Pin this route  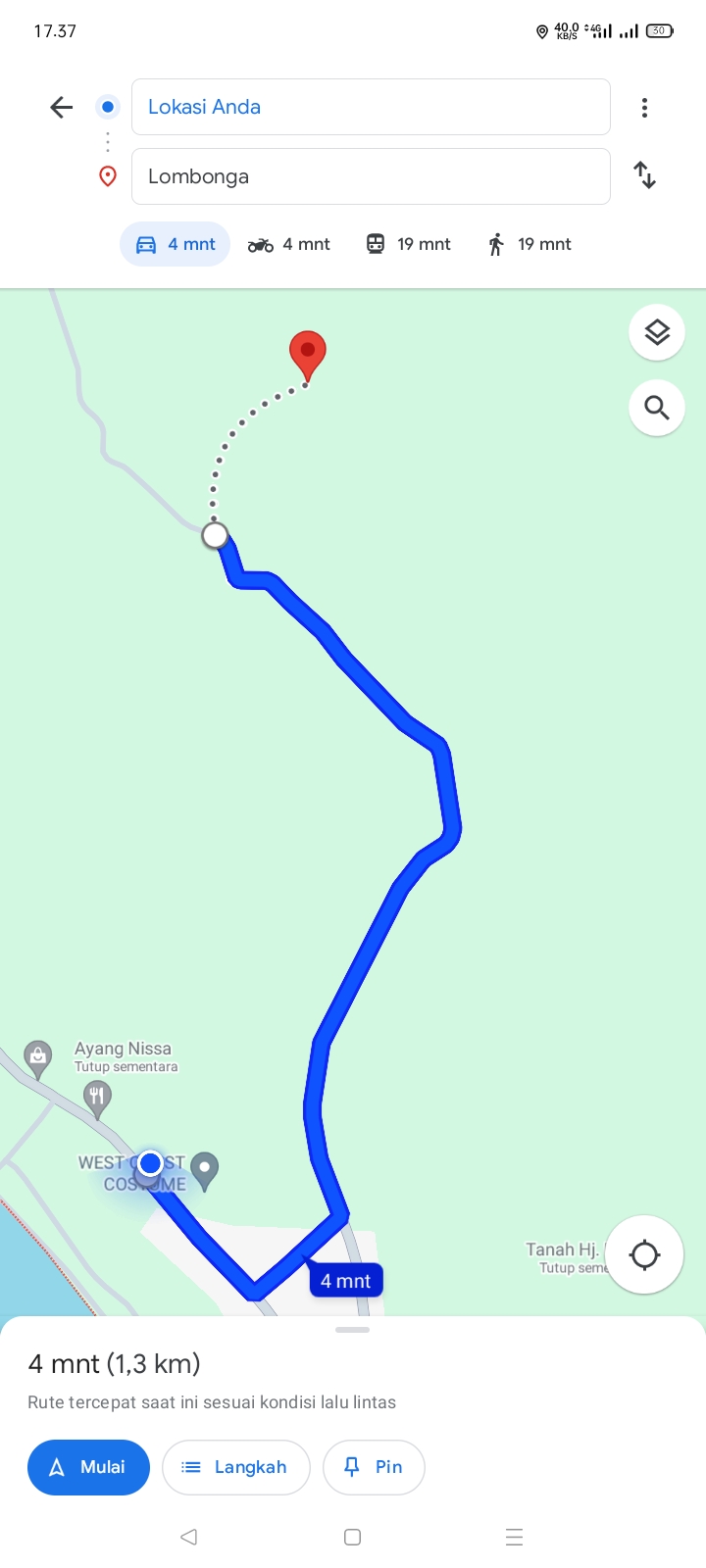pos(374,1467)
